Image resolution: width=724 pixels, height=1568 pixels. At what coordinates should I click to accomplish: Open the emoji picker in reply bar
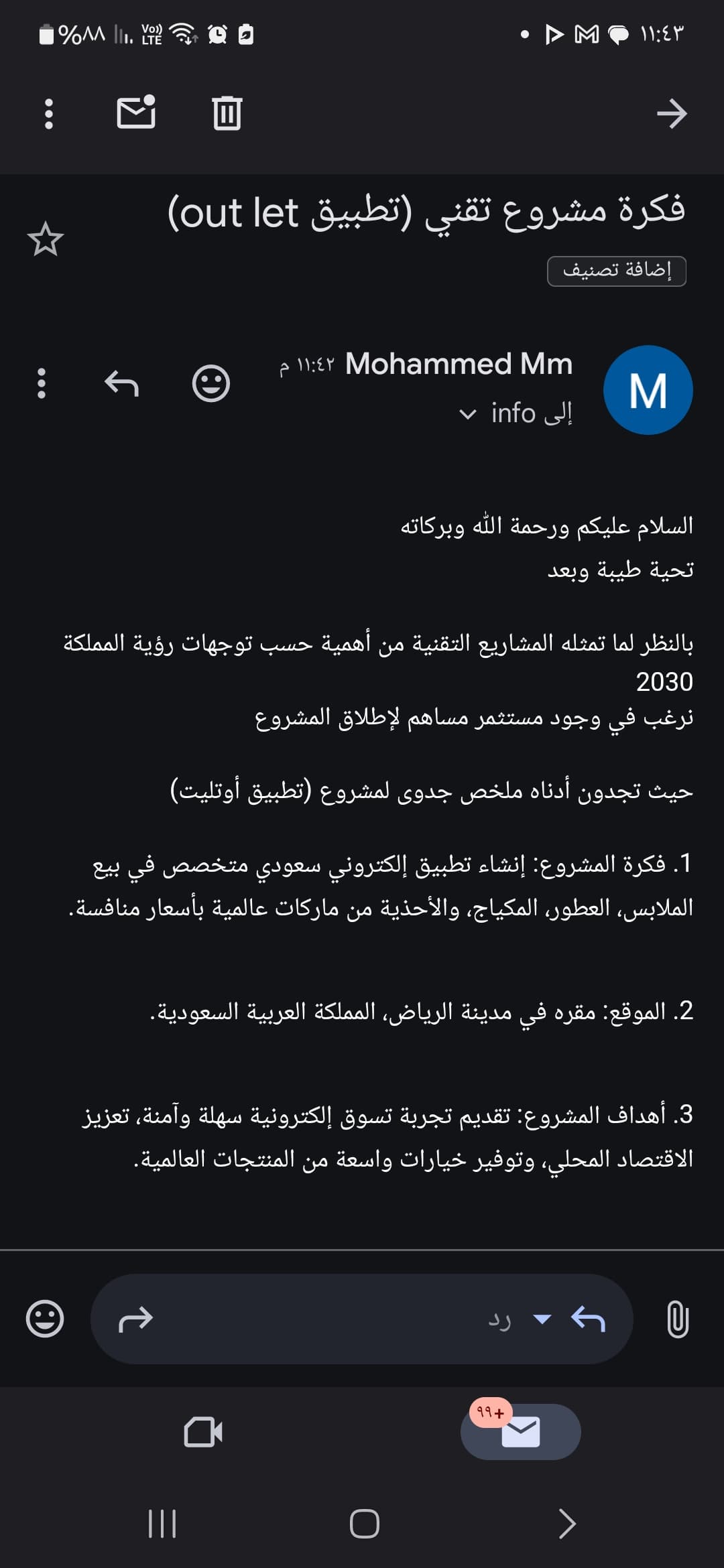(x=45, y=1319)
